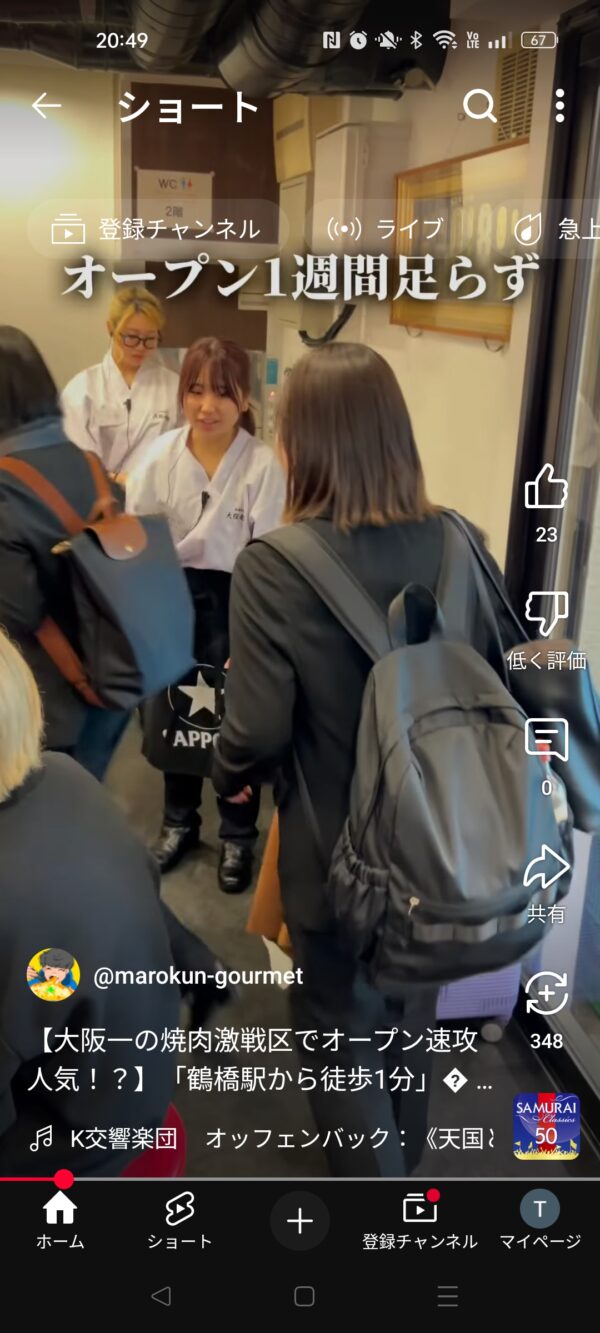
Task: Switch to the ホーム tab
Action: [60, 1221]
